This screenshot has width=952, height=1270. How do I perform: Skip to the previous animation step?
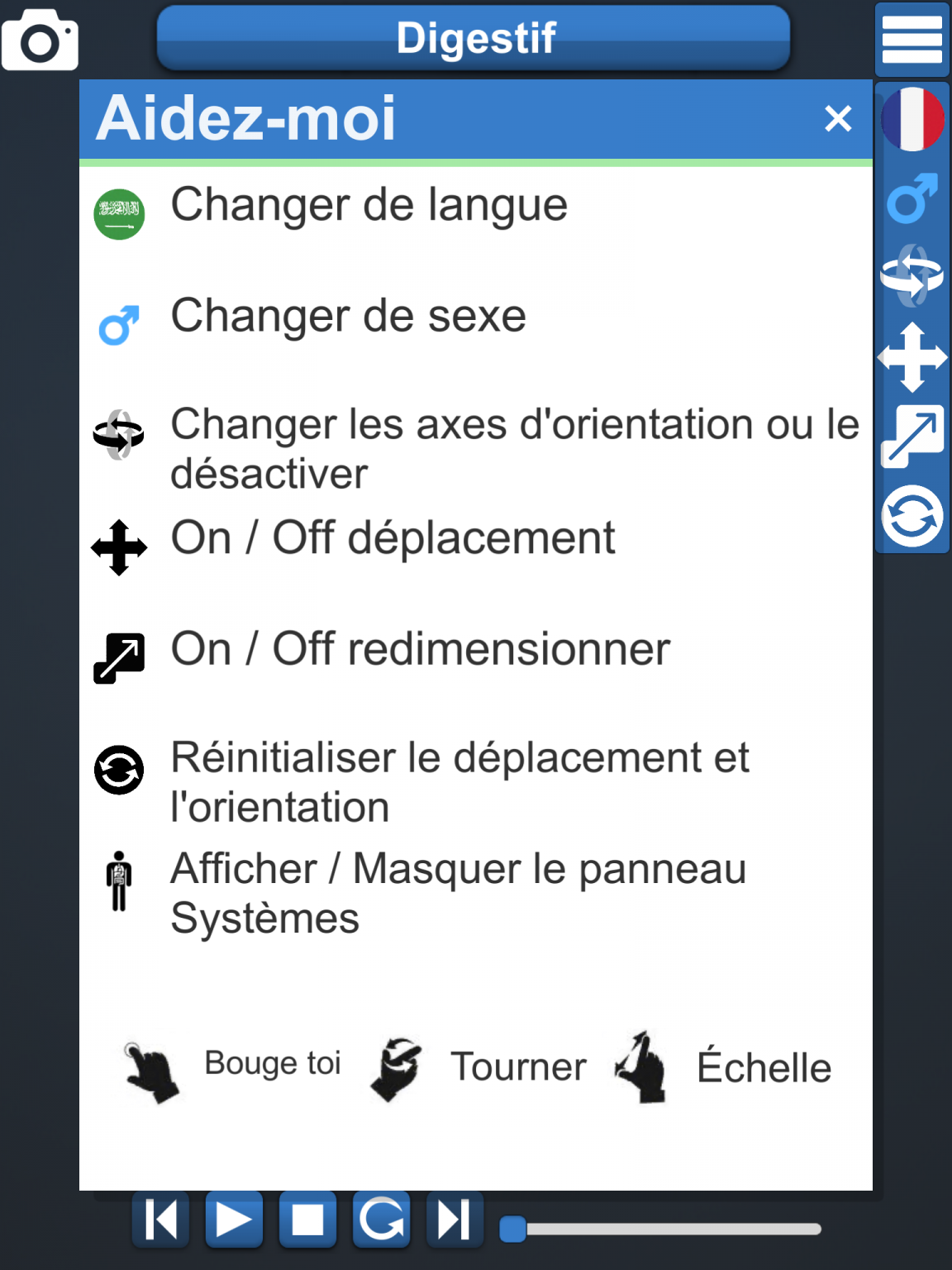pyautogui.click(x=161, y=1219)
